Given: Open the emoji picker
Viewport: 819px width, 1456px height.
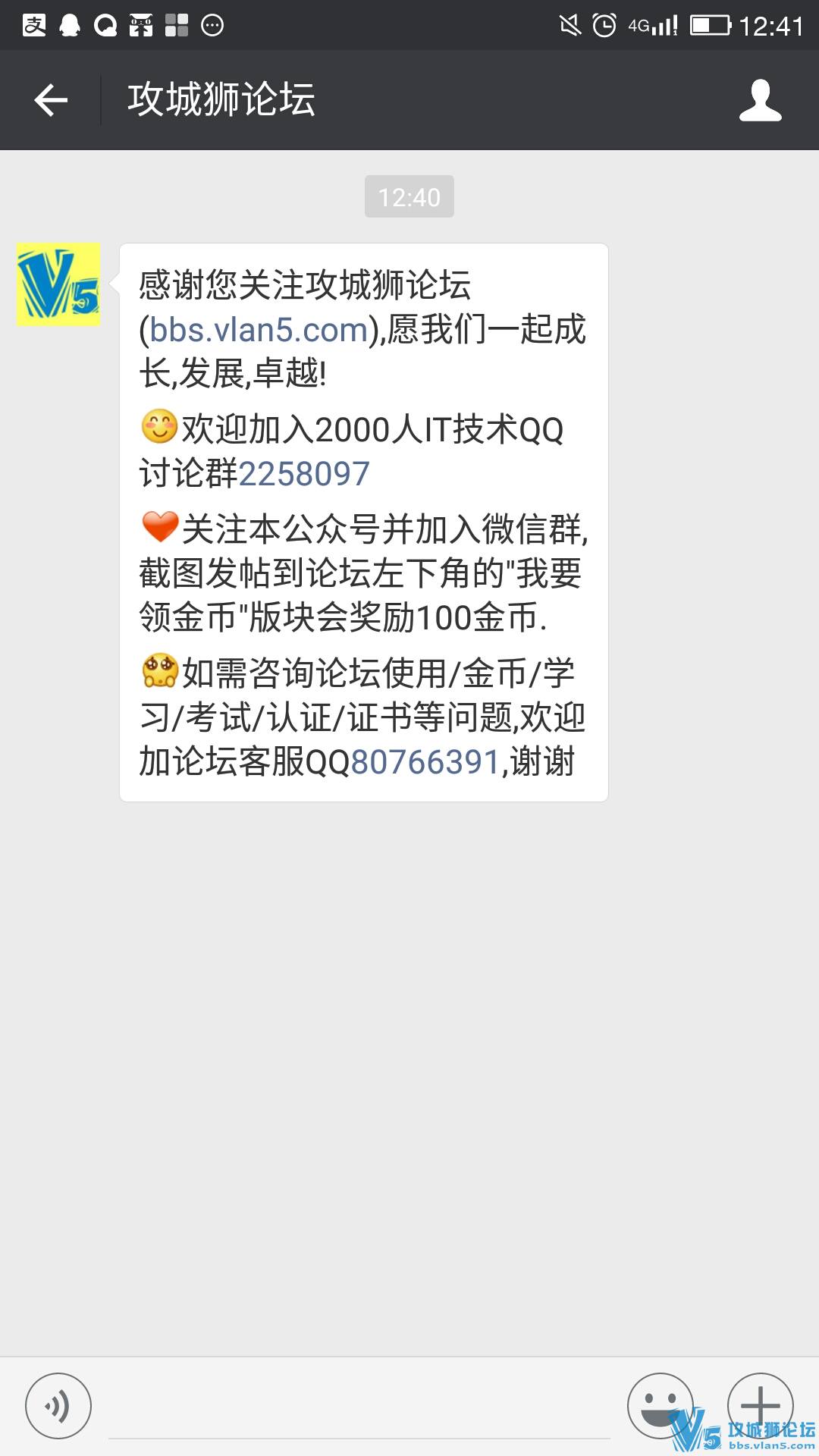Looking at the screenshot, I should coord(659,1404).
